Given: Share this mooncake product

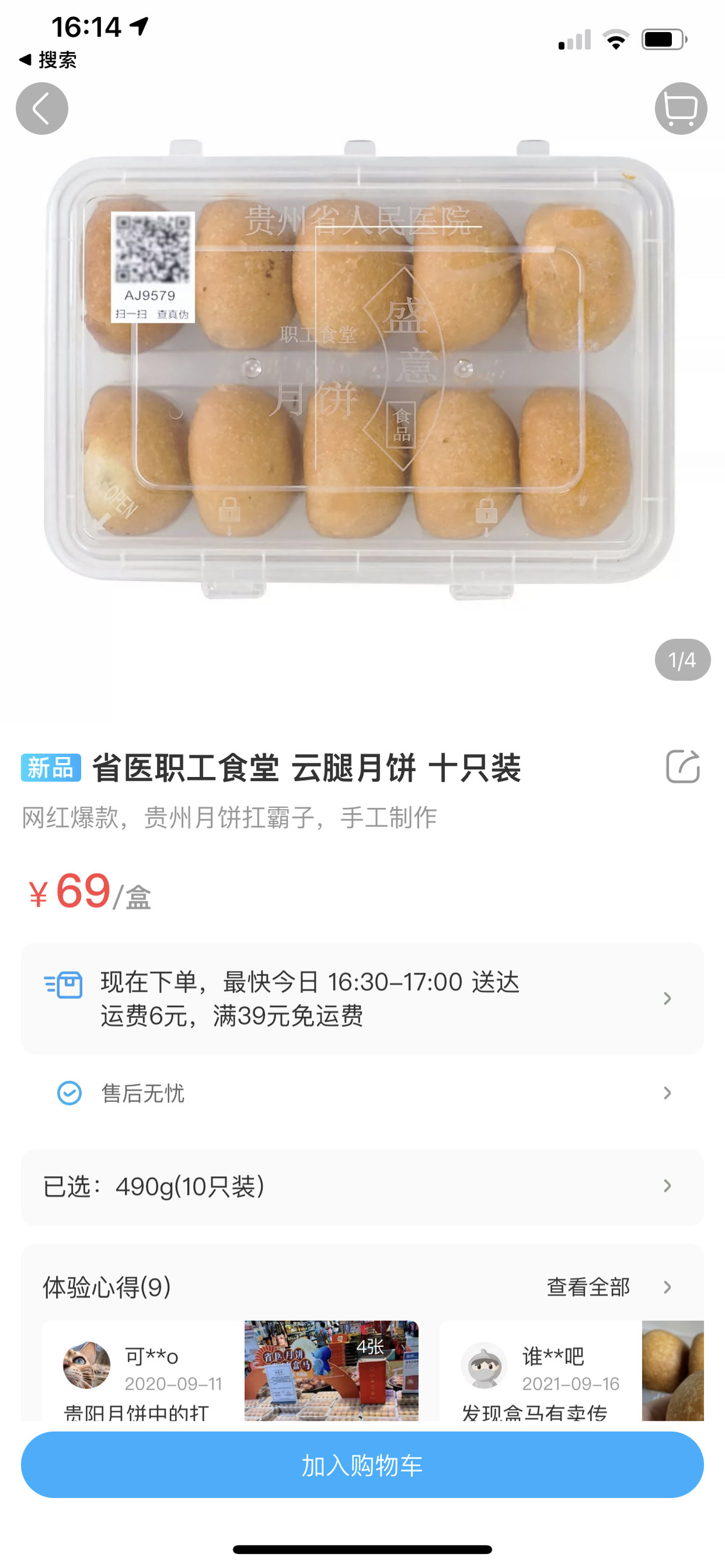Looking at the screenshot, I should pyautogui.click(x=682, y=766).
